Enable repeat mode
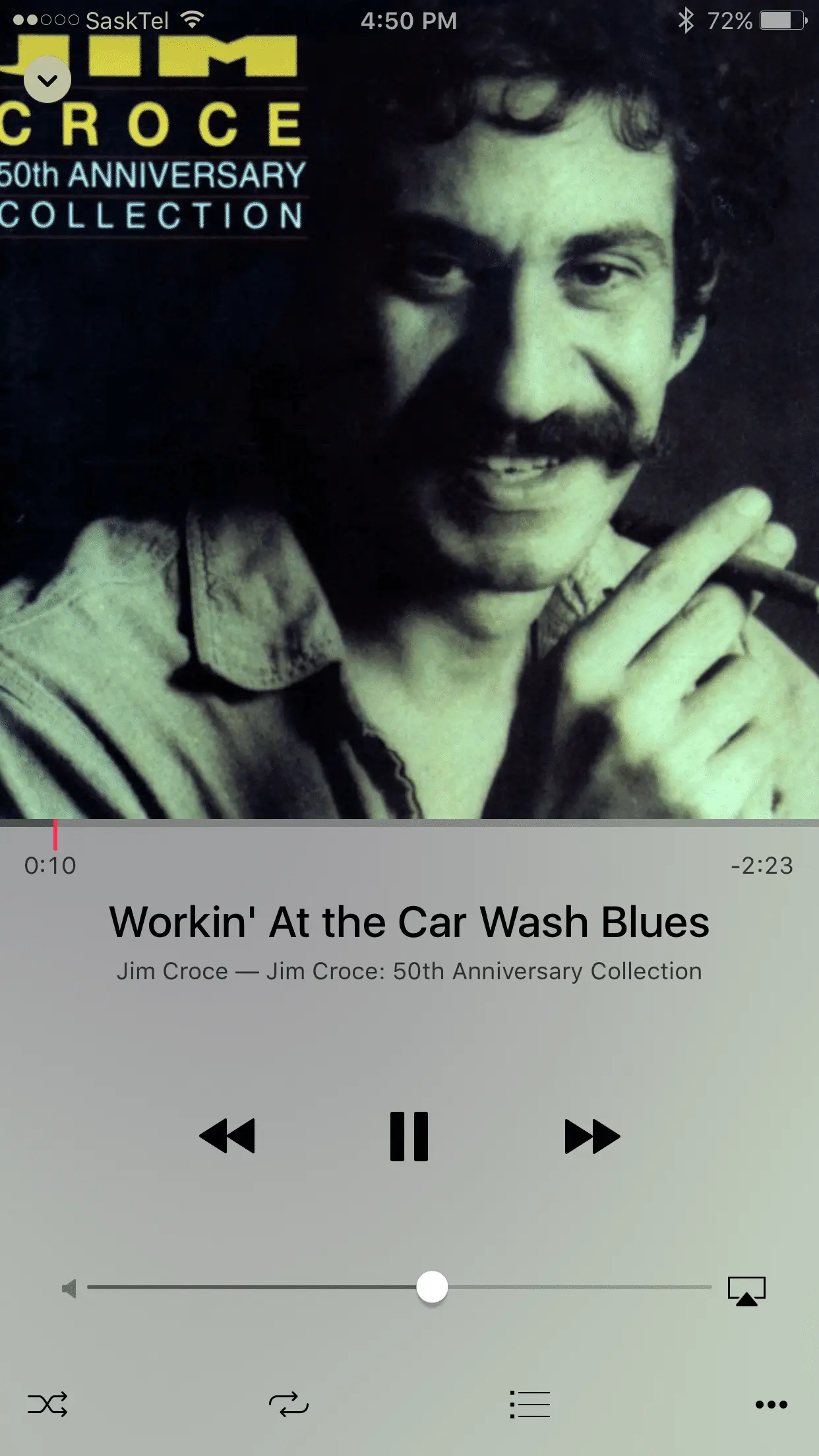Image resolution: width=819 pixels, height=1456 pixels. [289, 1404]
